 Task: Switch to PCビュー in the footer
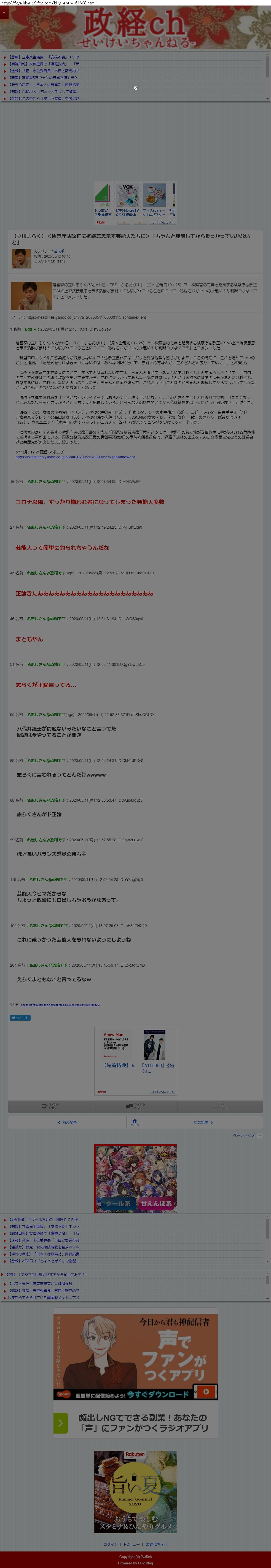coord(131,1544)
